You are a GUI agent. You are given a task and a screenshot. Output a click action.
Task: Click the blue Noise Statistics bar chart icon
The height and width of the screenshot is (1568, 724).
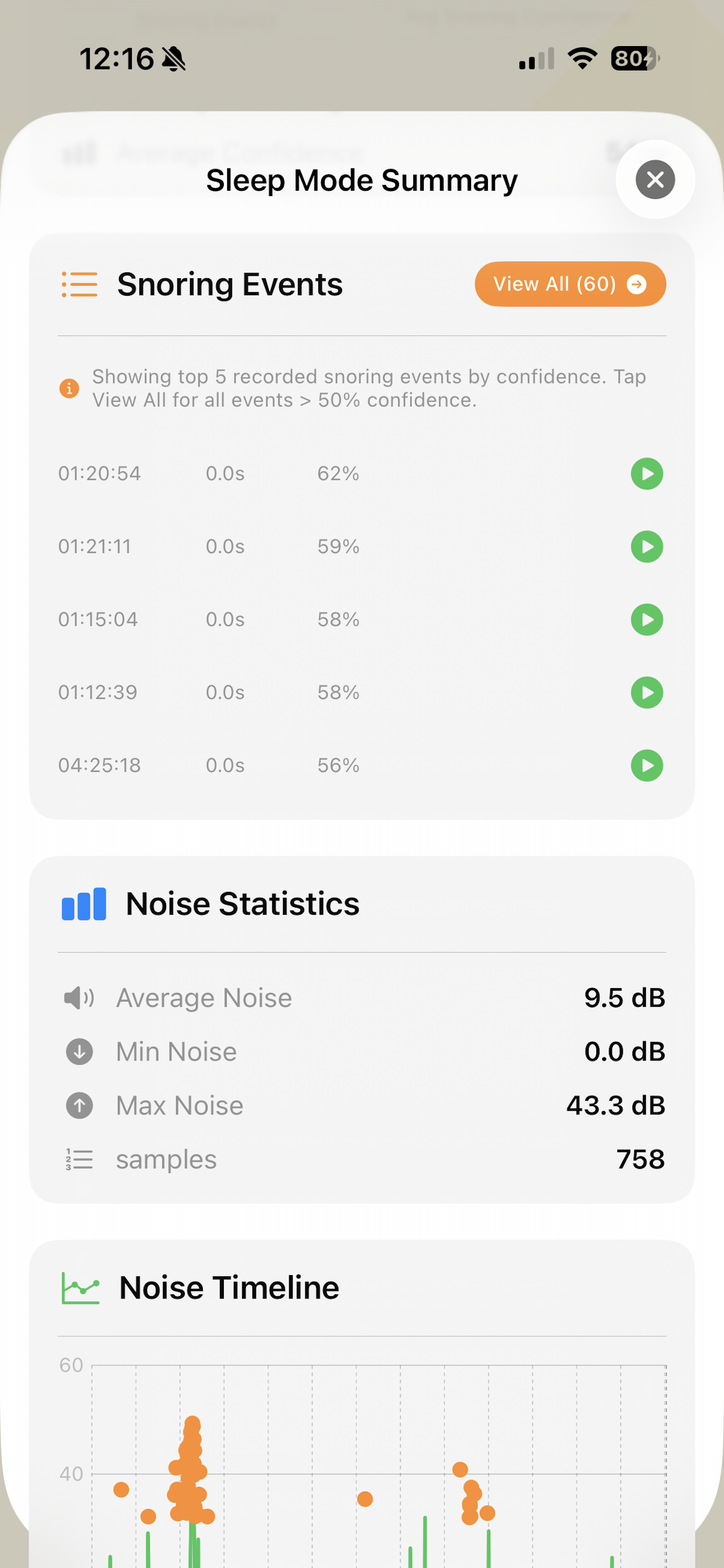[83, 904]
